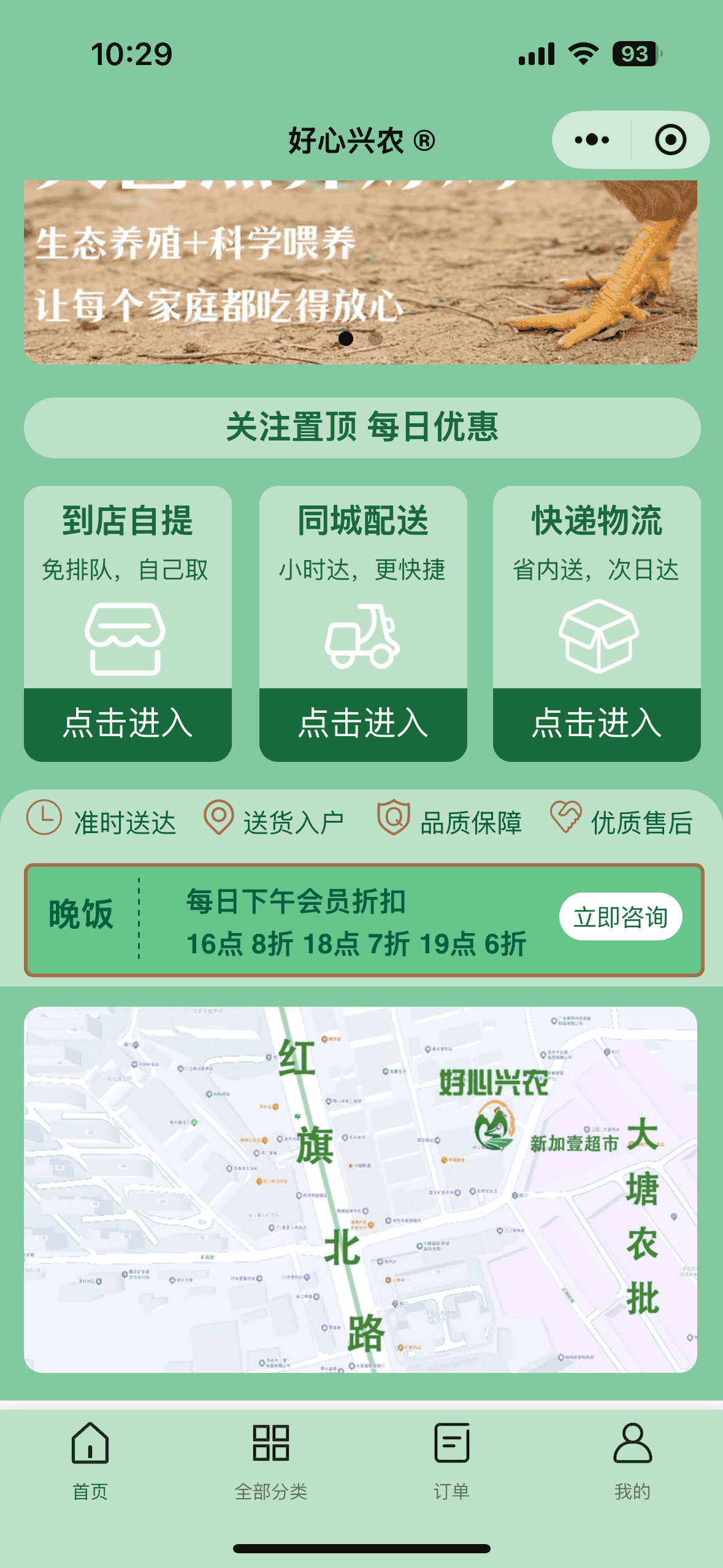
Task: Open the store location map
Action: 361,1189
